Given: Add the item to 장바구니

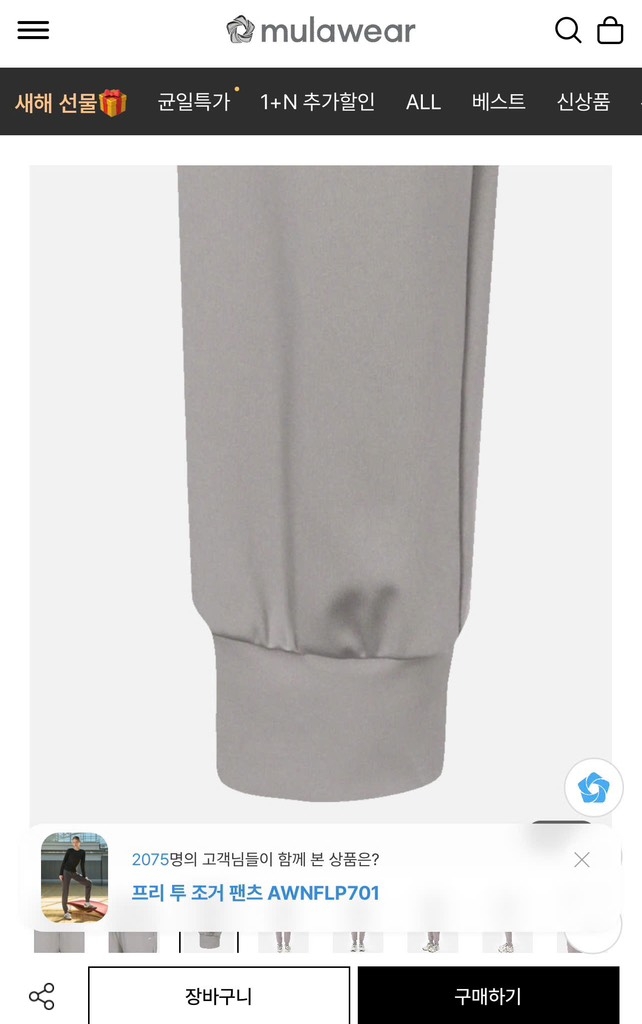Looking at the screenshot, I should pyautogui.click(x=219, y=996).
